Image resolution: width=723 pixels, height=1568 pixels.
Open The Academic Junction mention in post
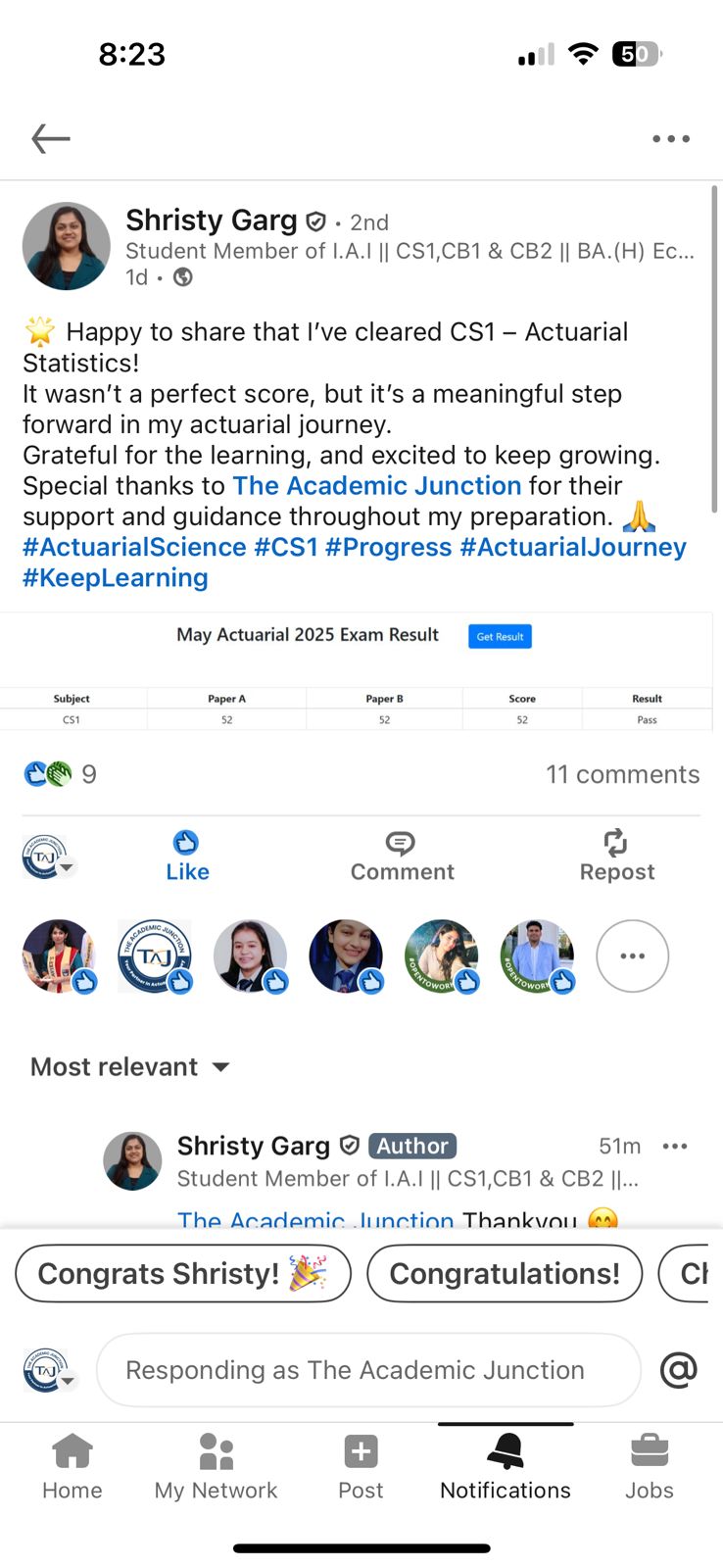376,486
